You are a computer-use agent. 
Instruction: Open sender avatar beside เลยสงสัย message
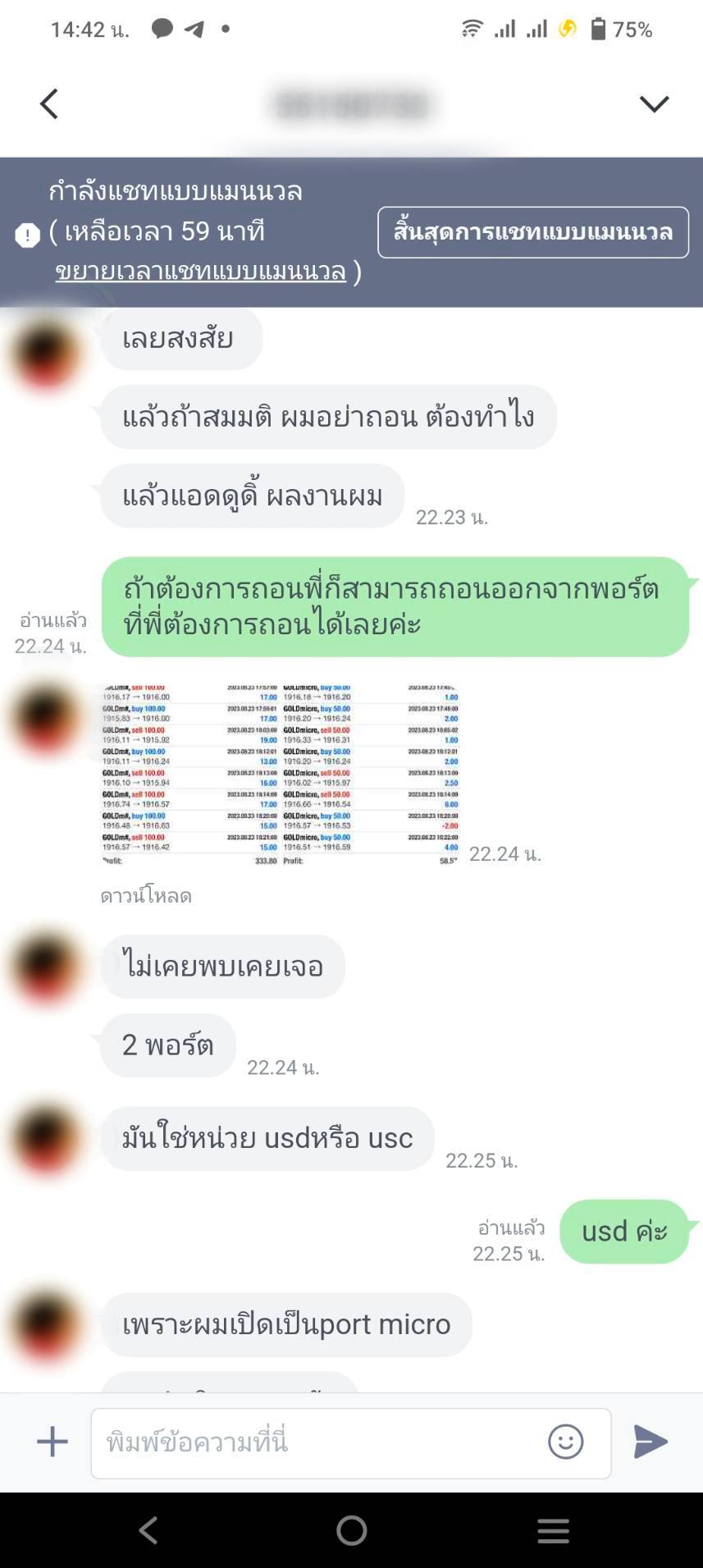click(46, 353)
